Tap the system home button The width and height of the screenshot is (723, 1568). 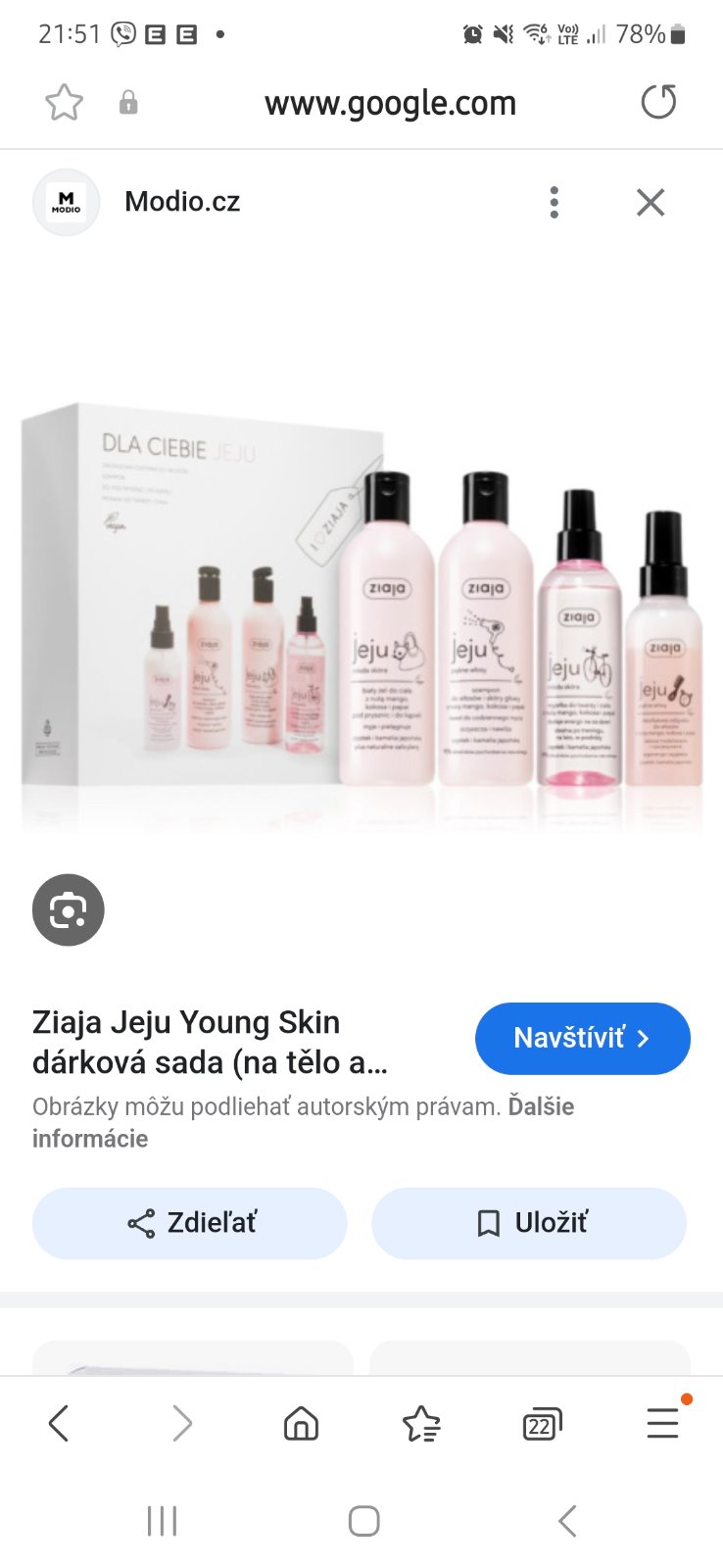click(x=363, y=1521)
